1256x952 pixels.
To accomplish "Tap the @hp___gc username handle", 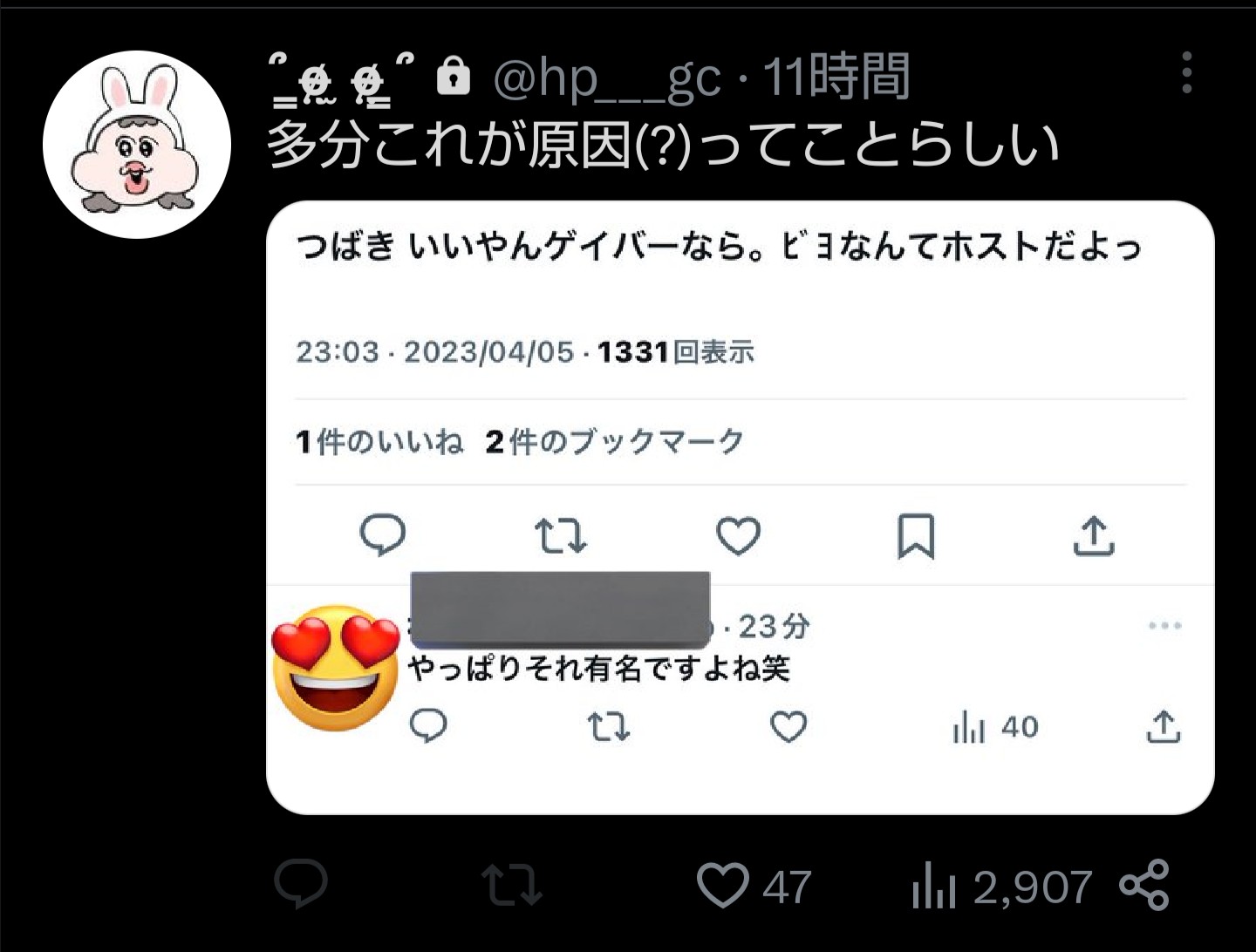I will pos(606,78).
